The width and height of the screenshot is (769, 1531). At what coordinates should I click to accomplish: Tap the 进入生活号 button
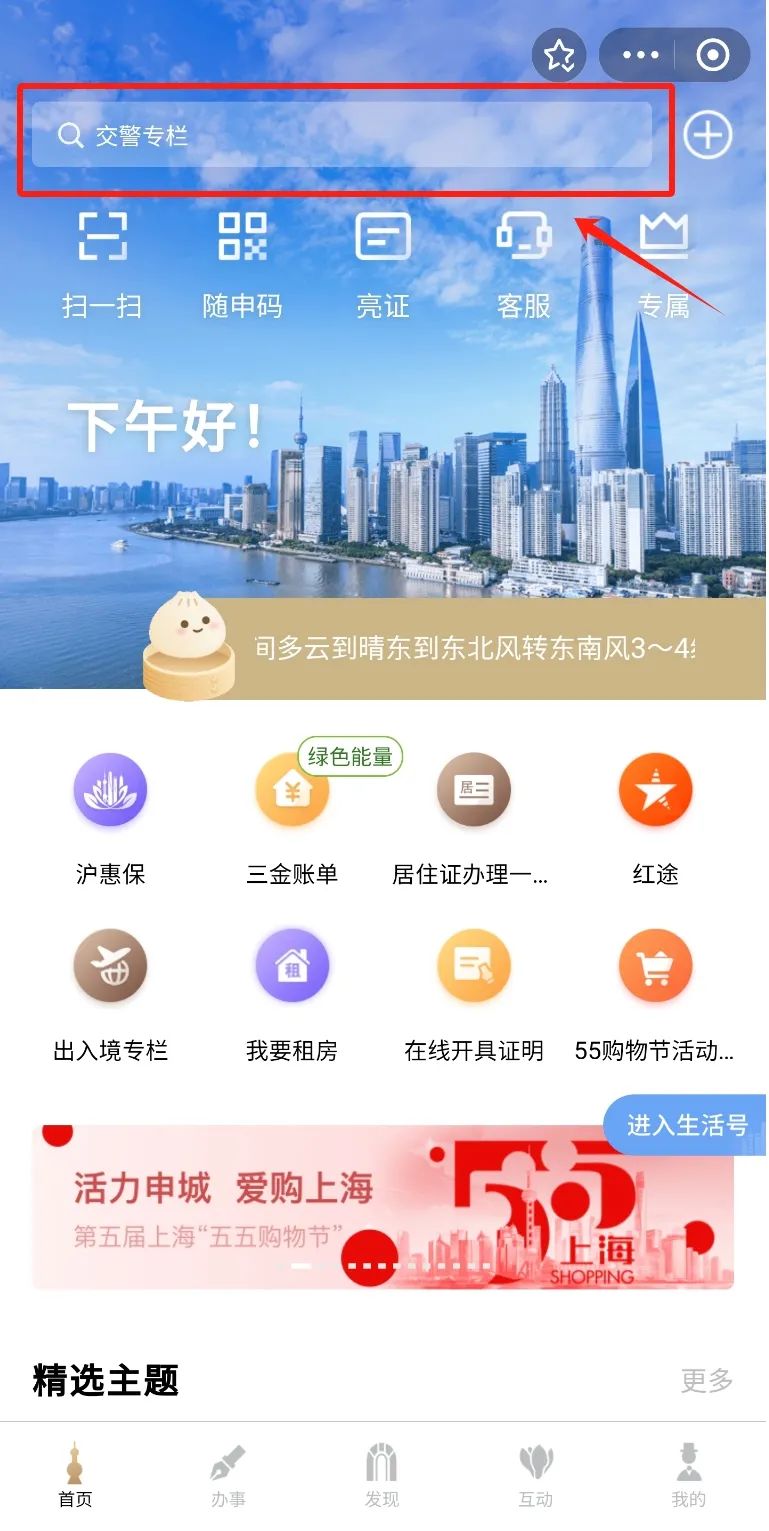[x=686, y=1125]
